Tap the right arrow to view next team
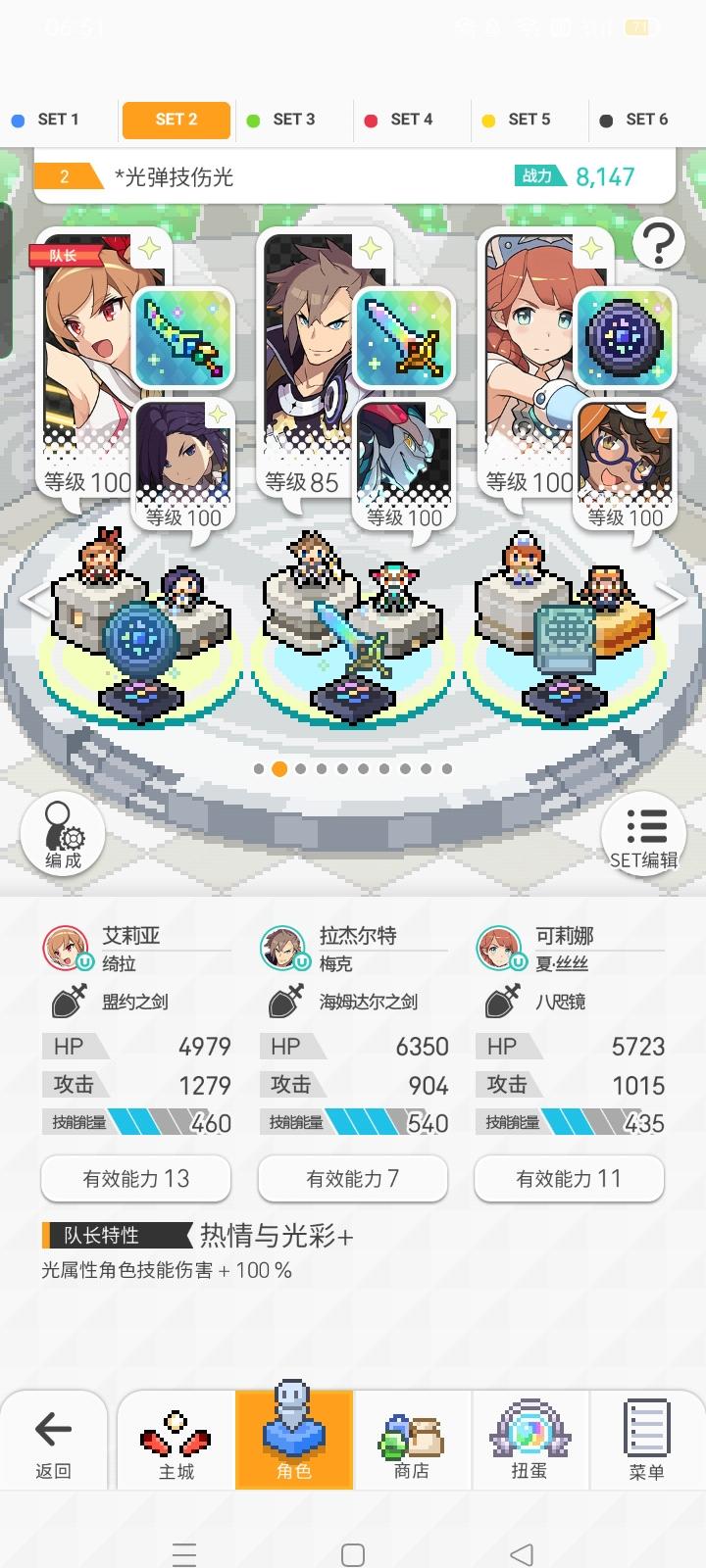The image size is (706, 1568). pos(671,598)
